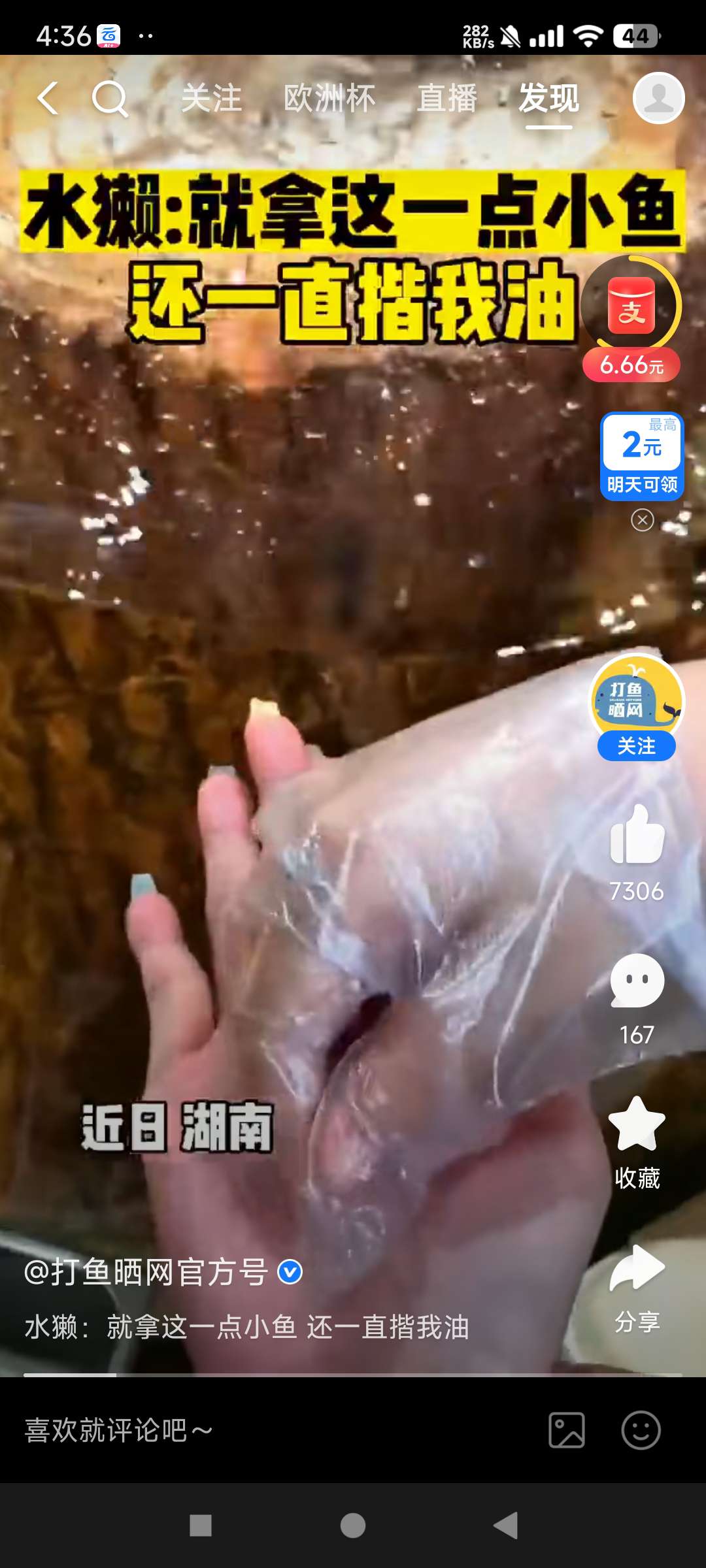The height and width of the screenshot is (1568, 706).
Task: Switch to the 直播 tab
Action: [447, 99]
